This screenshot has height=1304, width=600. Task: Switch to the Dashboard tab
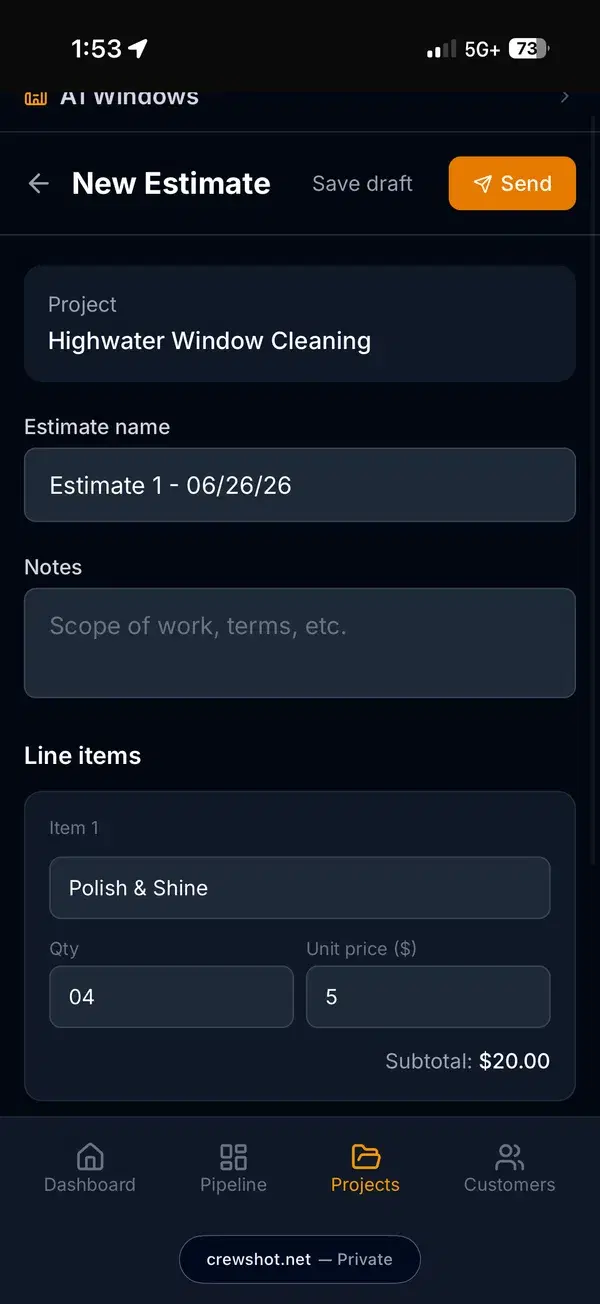pos(90,1169)
